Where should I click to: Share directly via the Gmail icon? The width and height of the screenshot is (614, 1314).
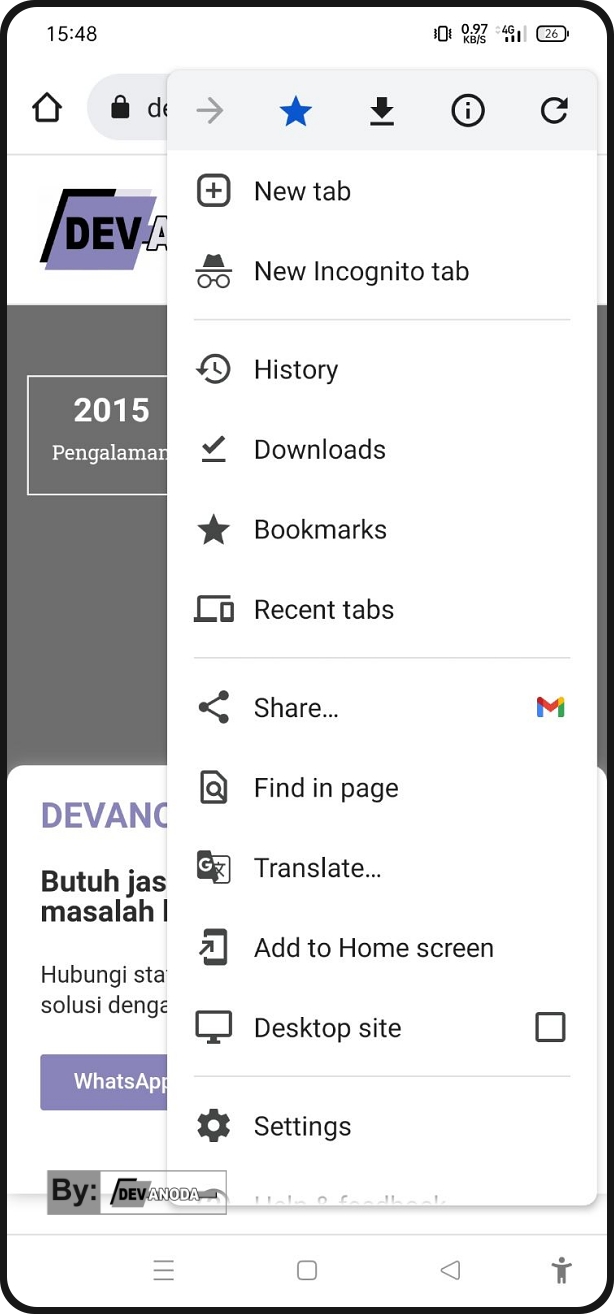coord(550,708)
